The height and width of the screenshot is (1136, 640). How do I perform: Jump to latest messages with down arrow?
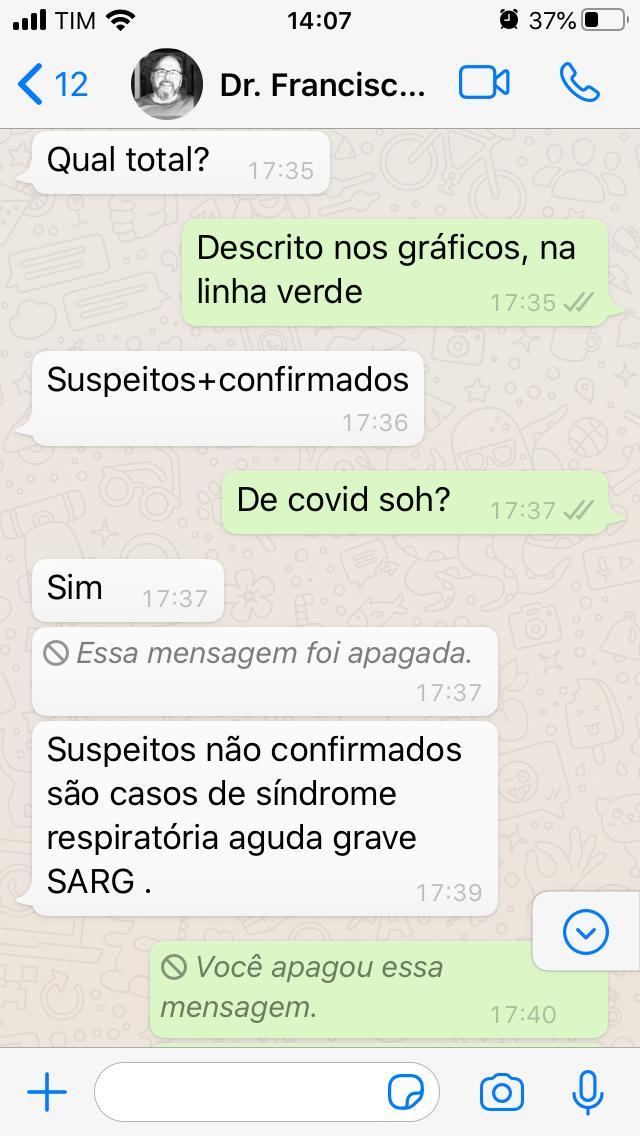click(x=586, y=932)
